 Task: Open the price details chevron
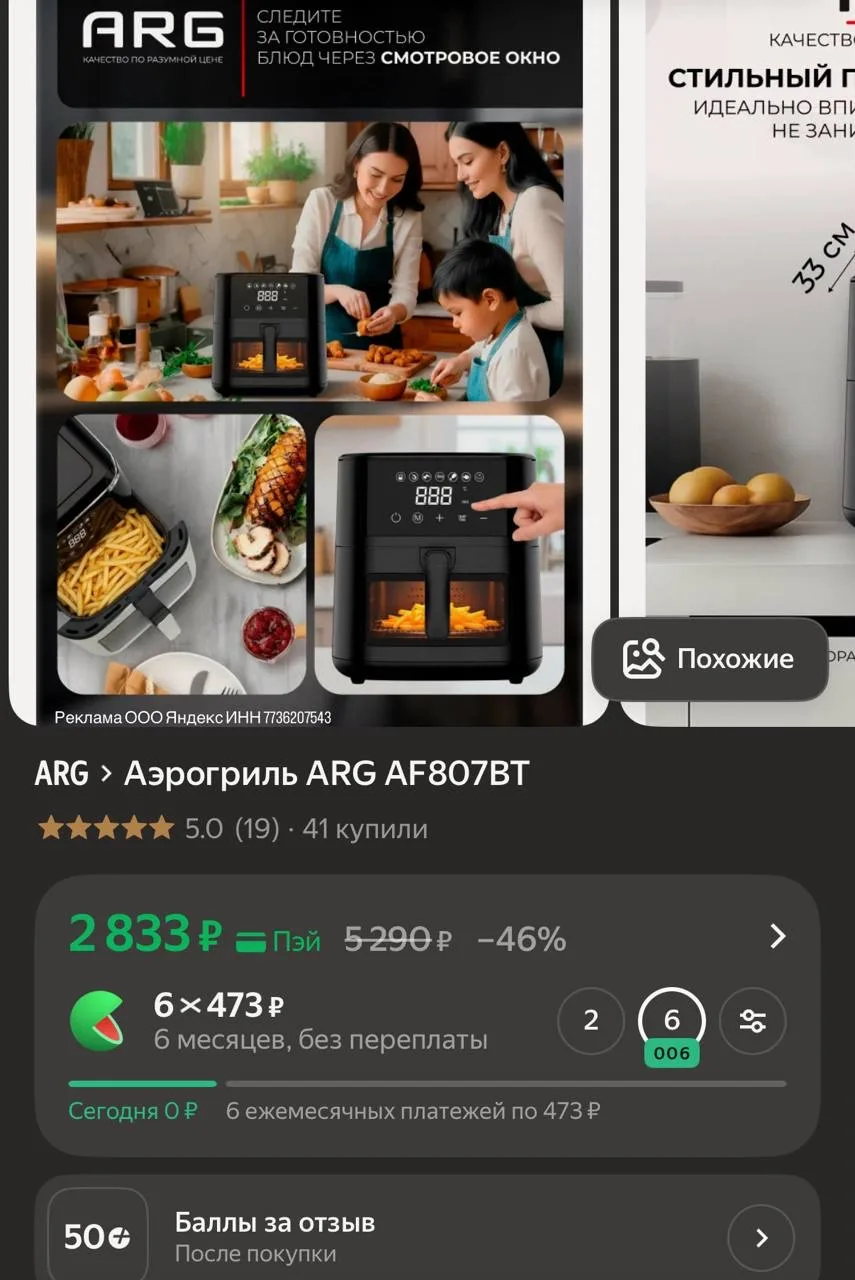(x=777, y=936)
